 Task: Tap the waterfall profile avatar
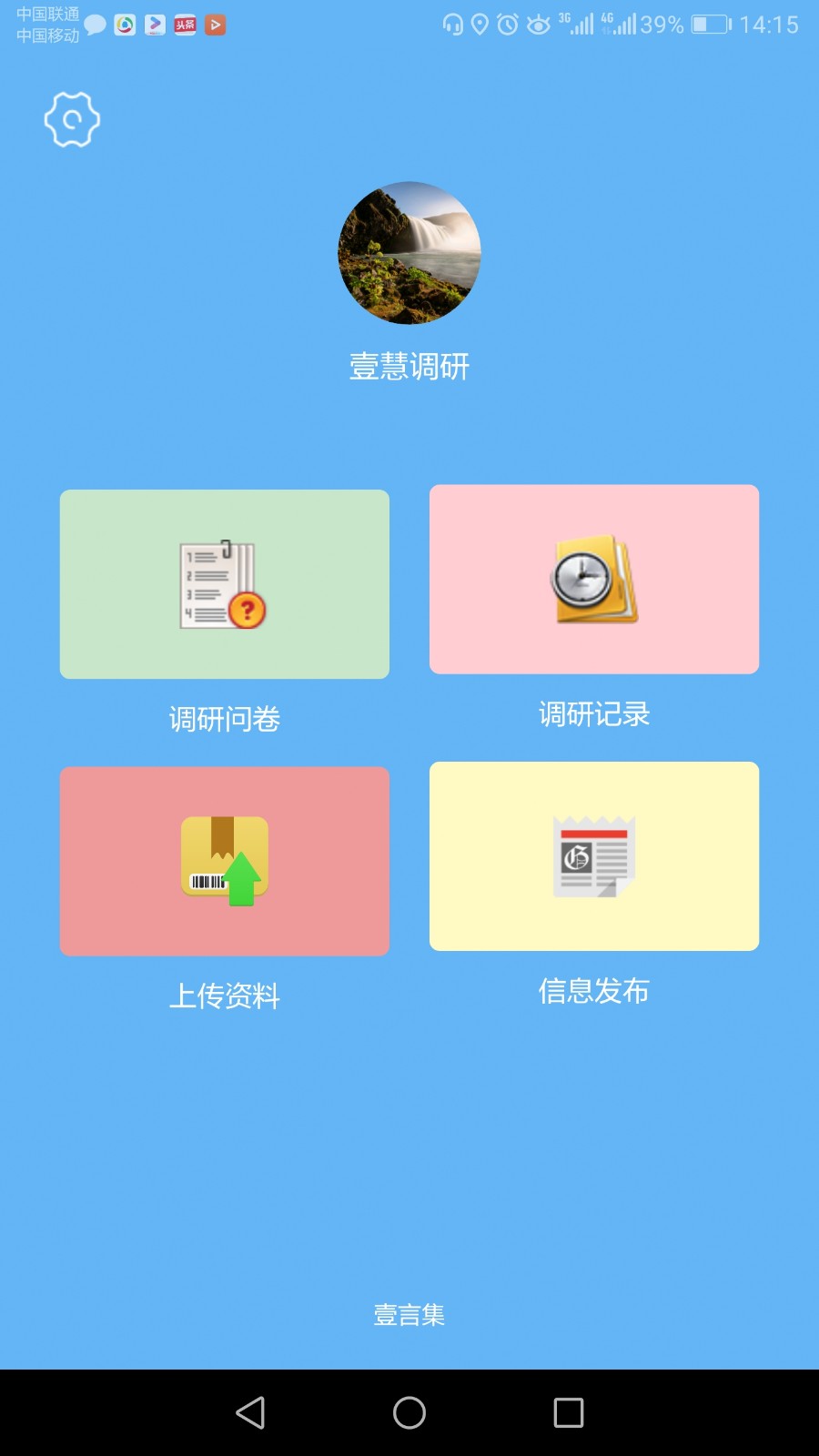(x=409, y=253)
